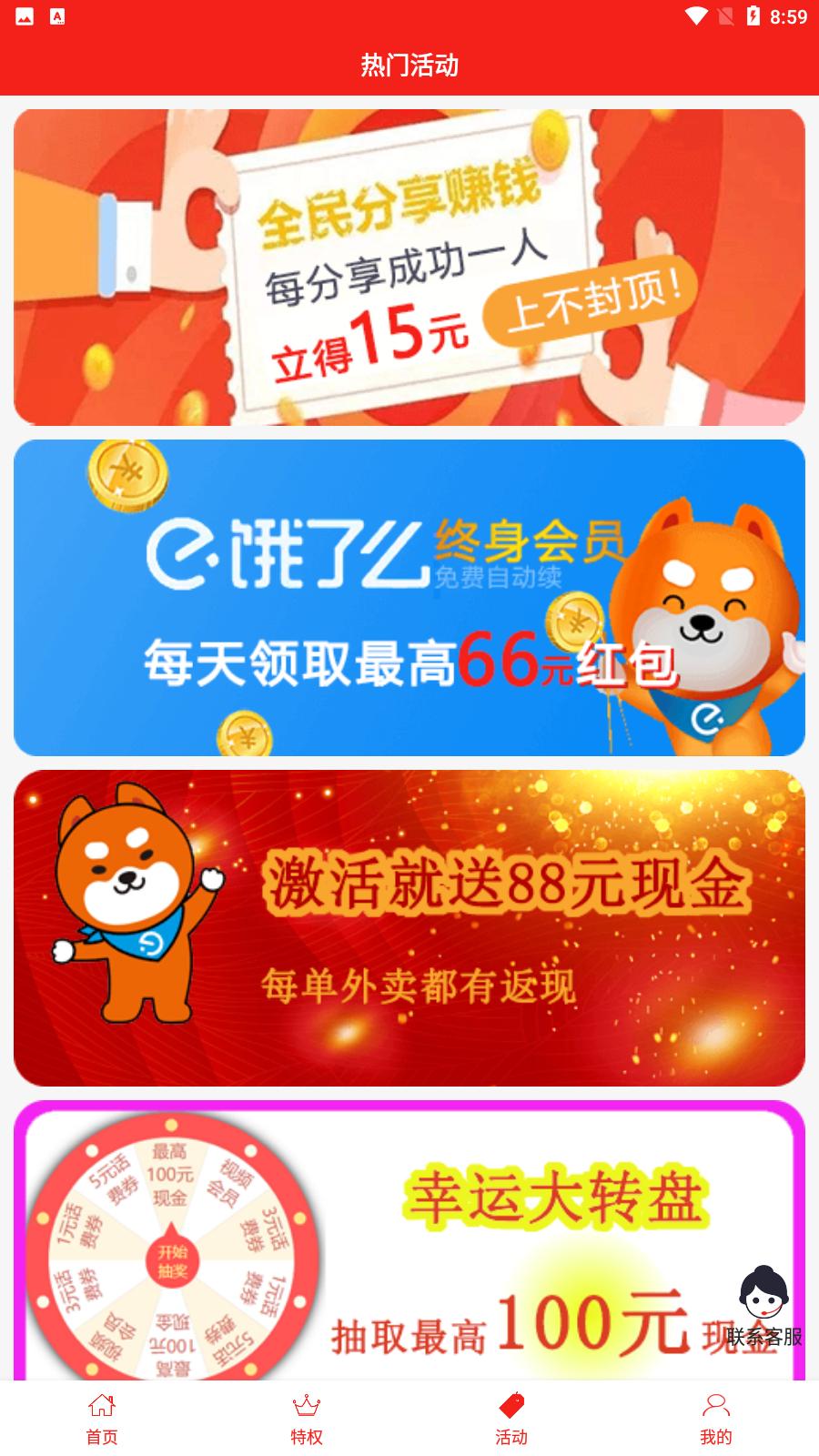This screenshot has width=819, height=1456.
Task: Switch to the 首页 tab
Action: click(x=102, y=1419)
